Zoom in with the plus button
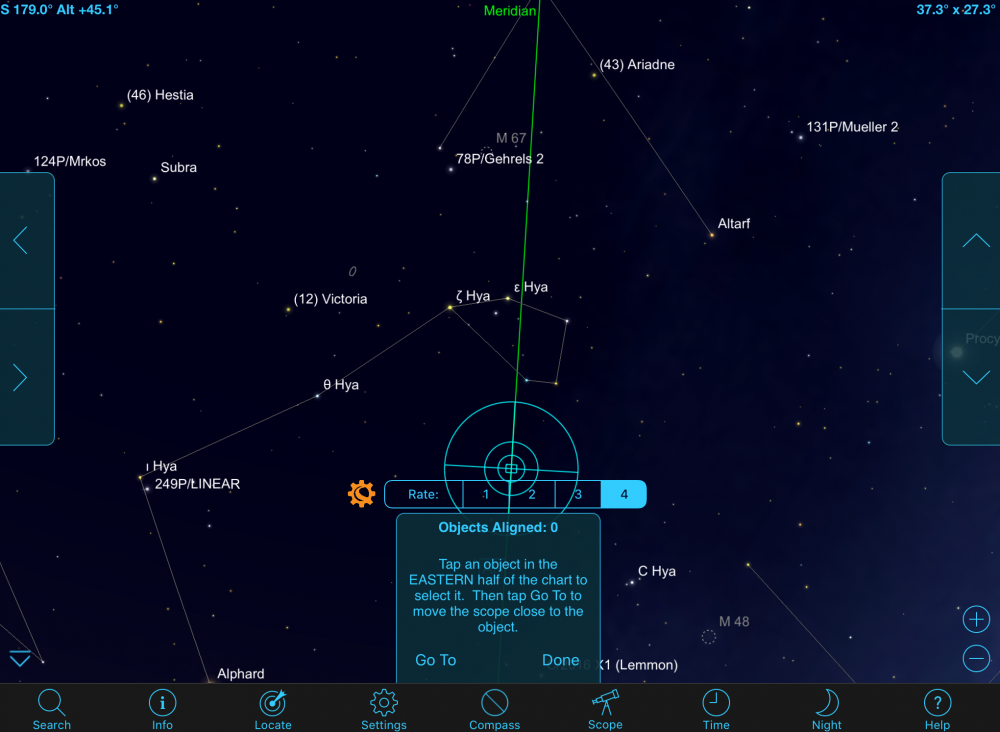This screenshot has height=732, width=1000. (976, 620)
